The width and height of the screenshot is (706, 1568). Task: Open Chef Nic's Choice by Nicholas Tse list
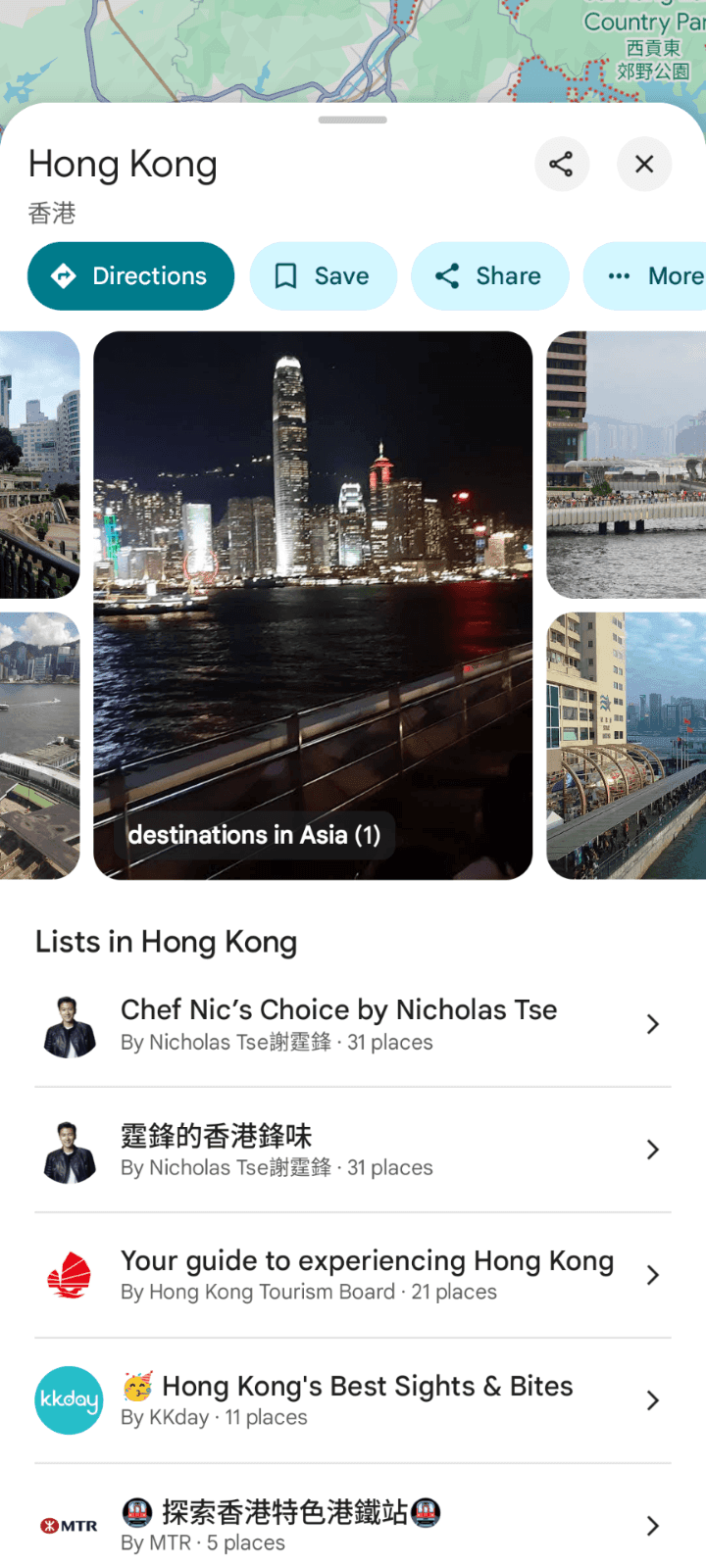[x=352, y=1024]
